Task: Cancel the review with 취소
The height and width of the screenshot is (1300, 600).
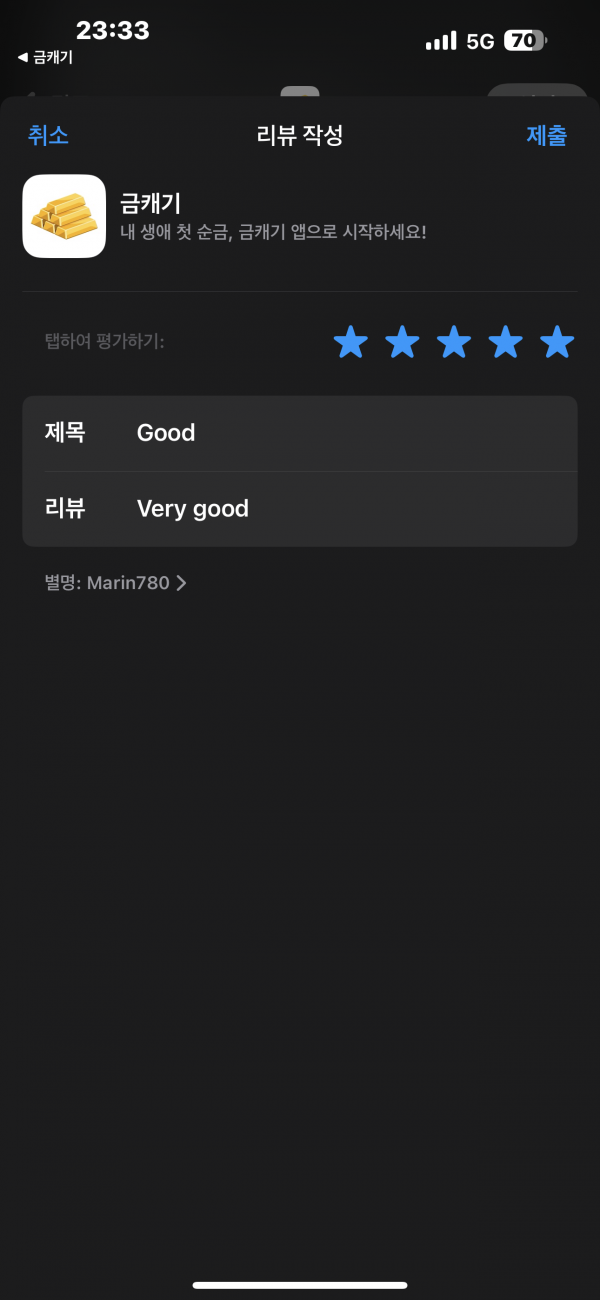Action: point(48,136)
